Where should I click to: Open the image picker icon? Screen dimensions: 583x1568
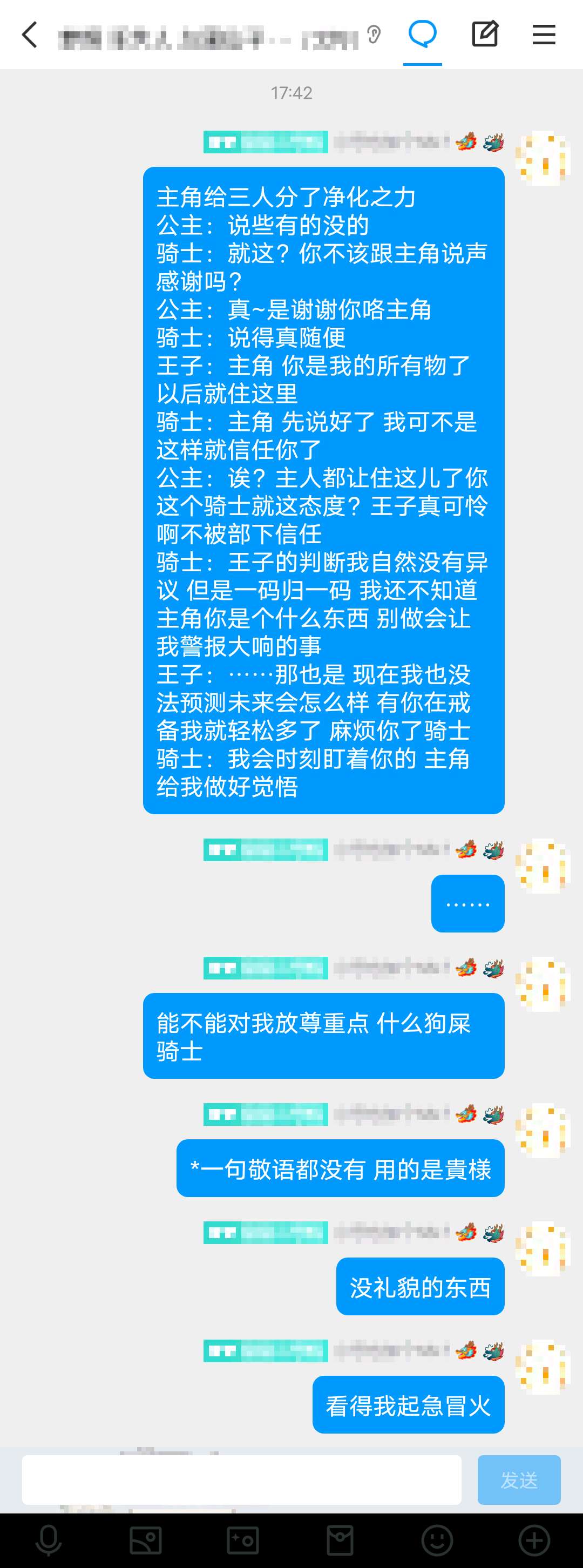pos(145,1540)
